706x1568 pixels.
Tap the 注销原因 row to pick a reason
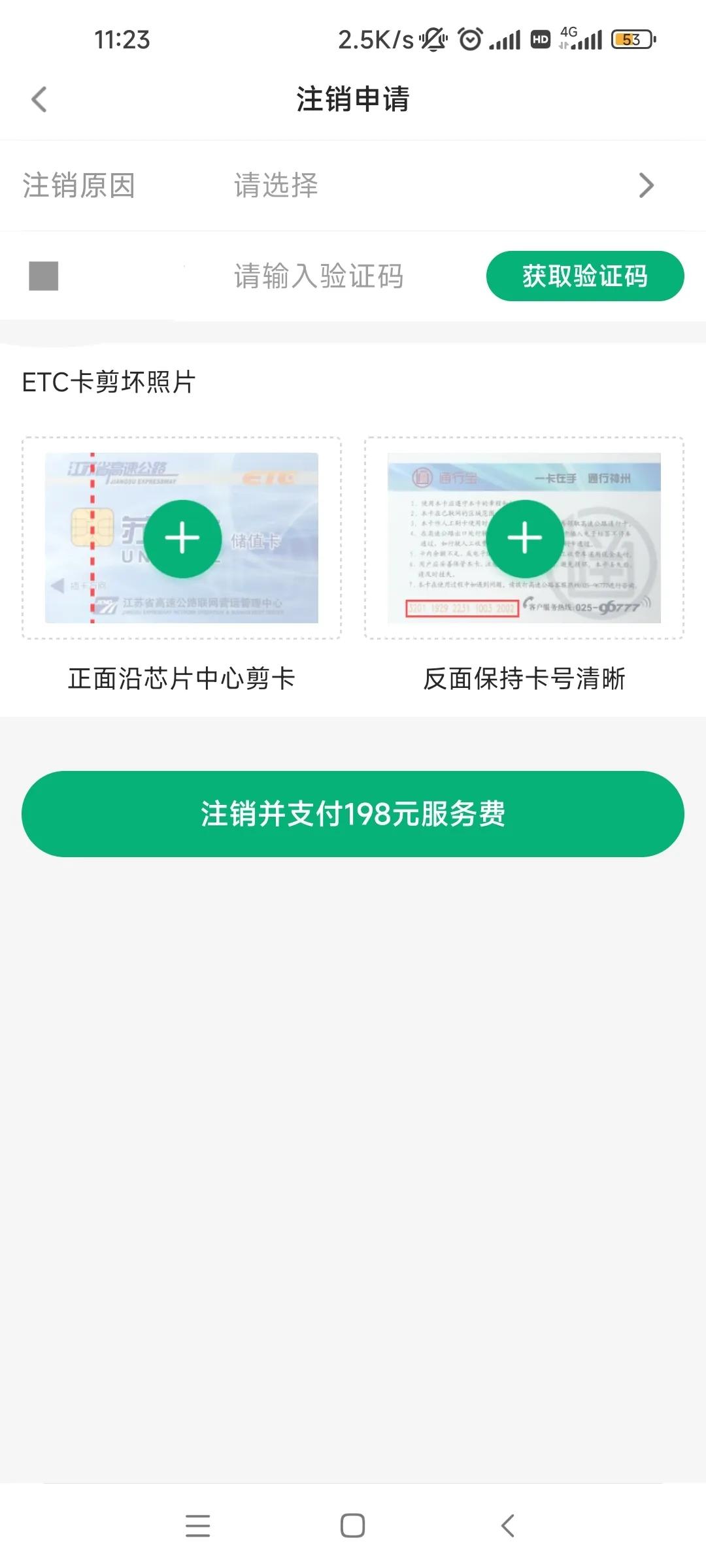[x=78, y=186]
